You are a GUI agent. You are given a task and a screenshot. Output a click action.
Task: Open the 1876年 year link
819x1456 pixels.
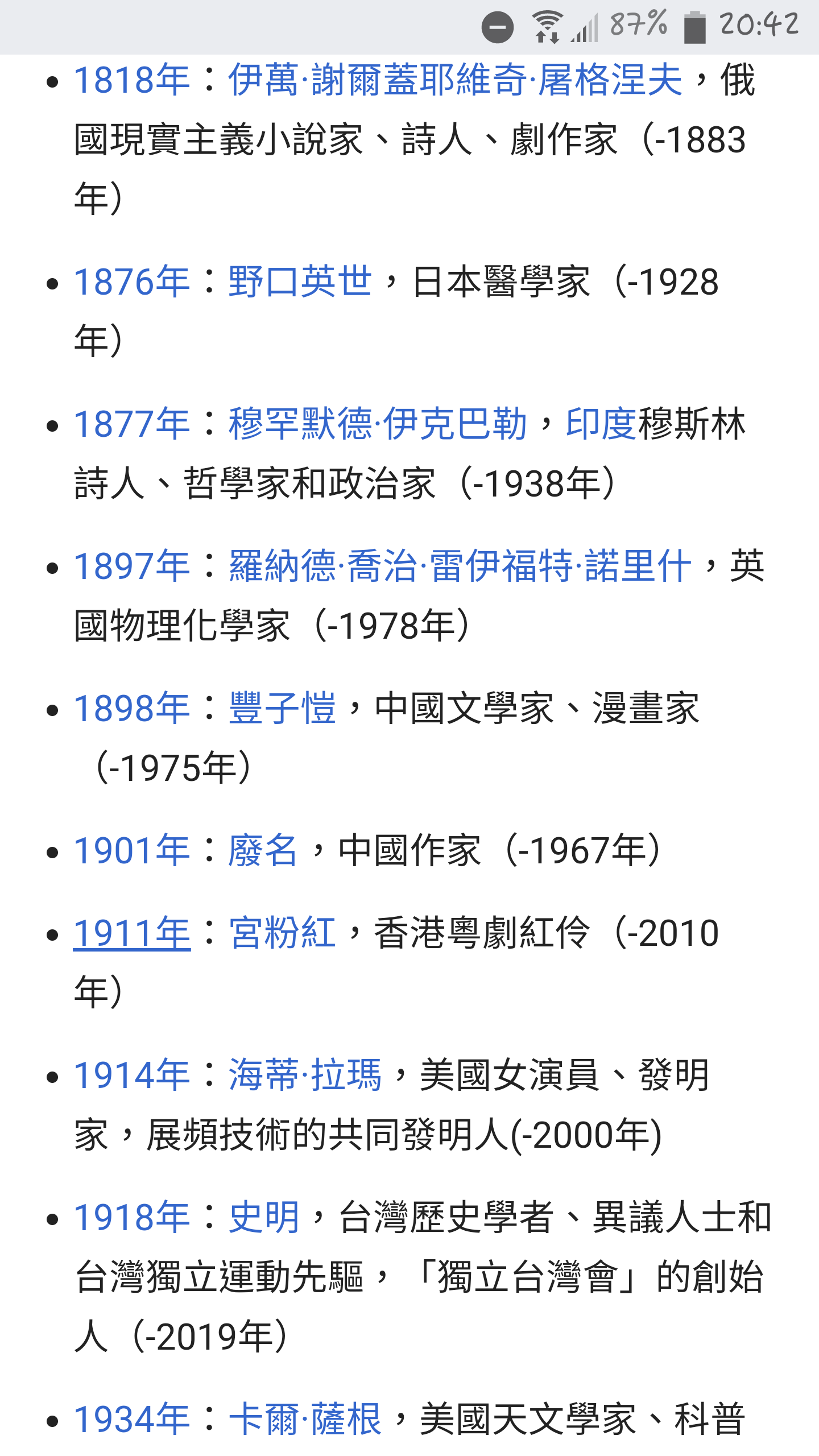click(x=132, y=282)
